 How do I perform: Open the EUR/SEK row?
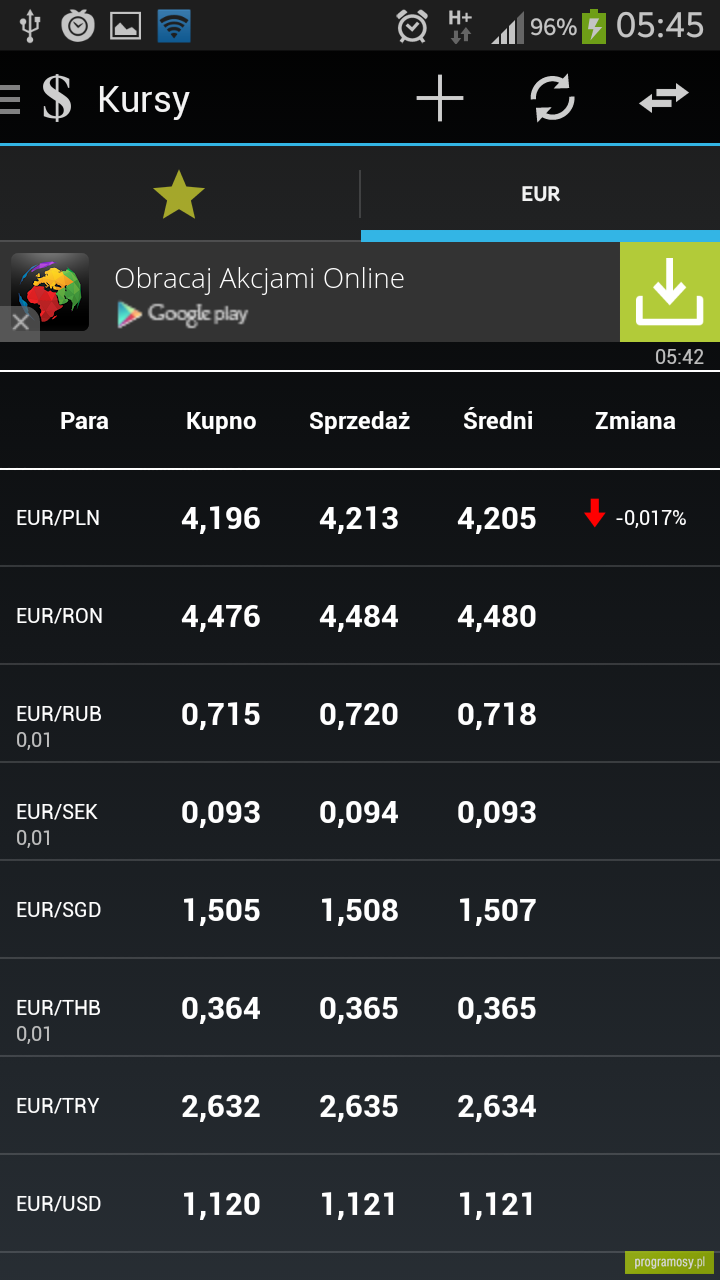click(x=360, y=812)
